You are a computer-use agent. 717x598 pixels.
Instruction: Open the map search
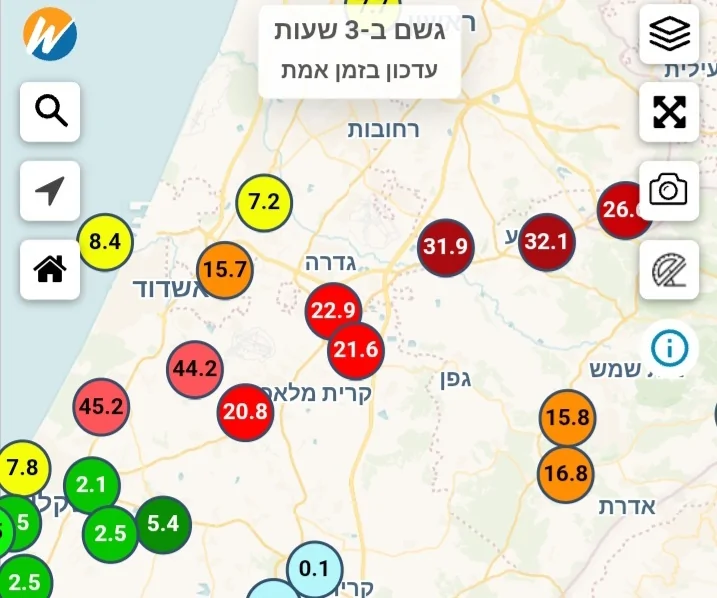coord(50,111)
